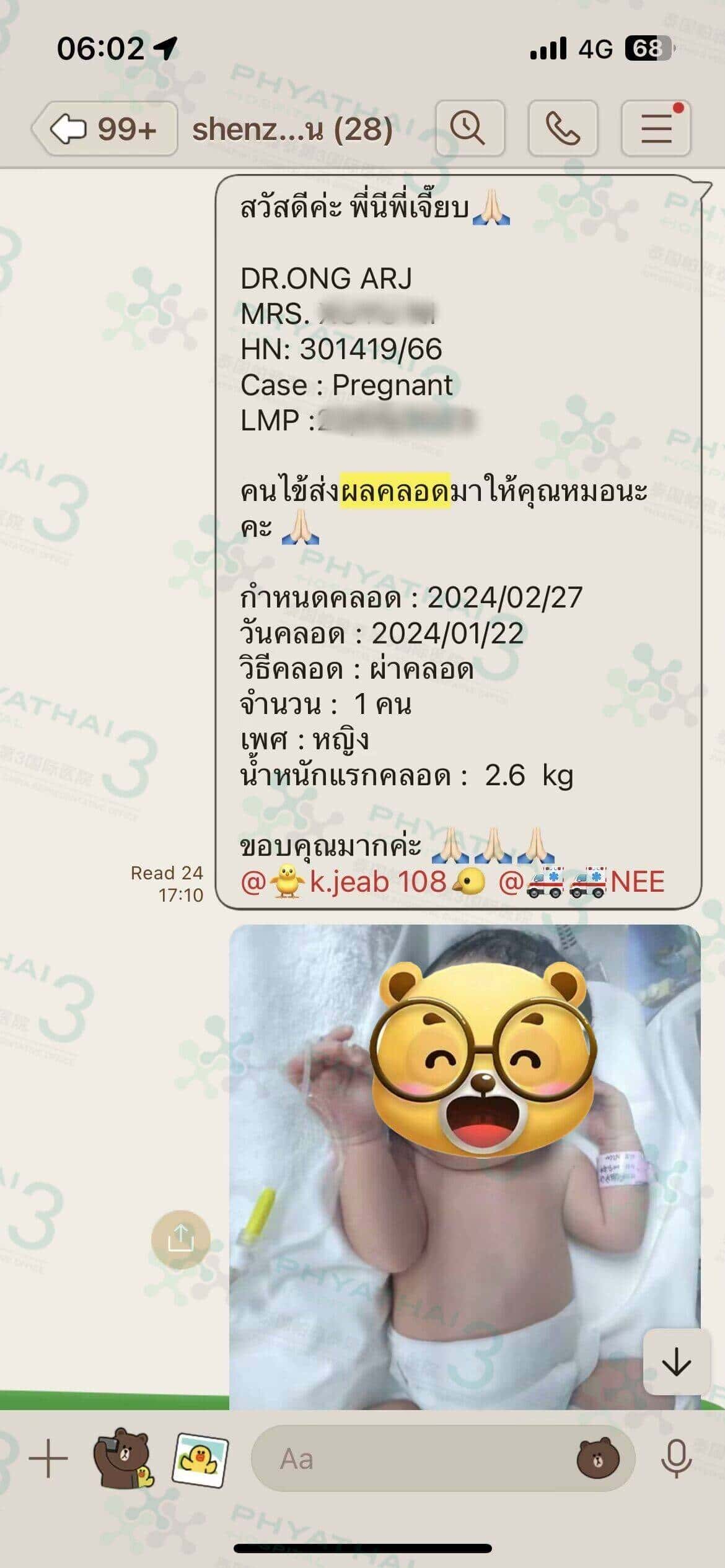Tap the Aa message input field
The image size is (725, 1568).
[409, 1459]
